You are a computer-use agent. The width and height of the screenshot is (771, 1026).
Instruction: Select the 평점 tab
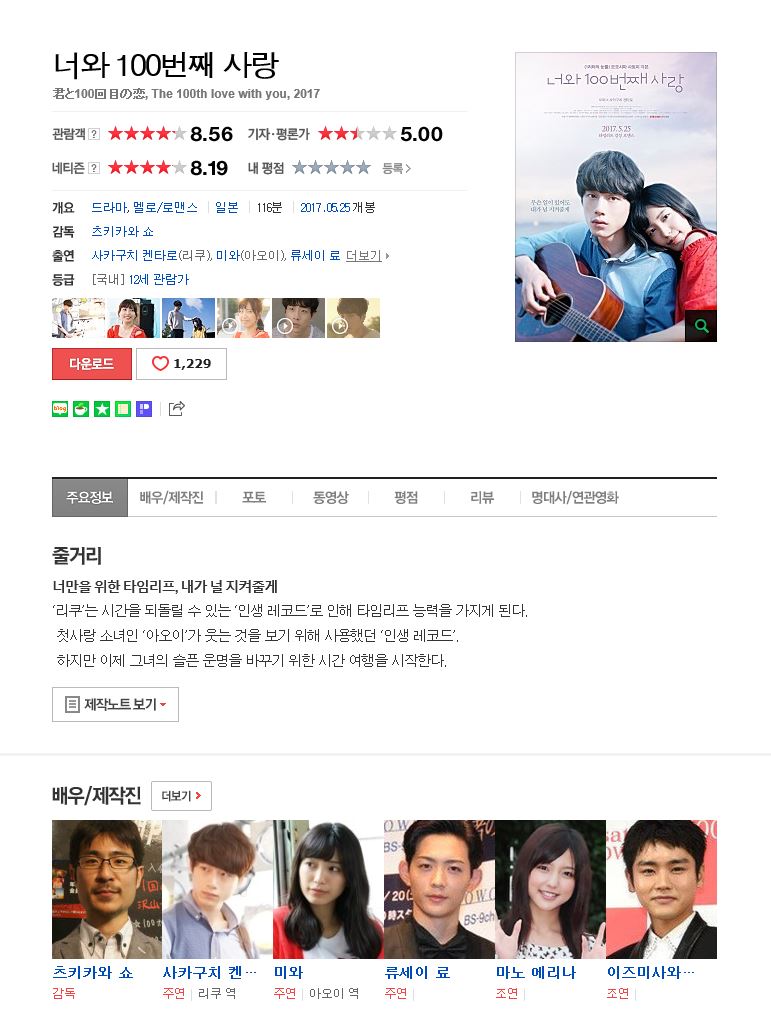click(x=406, y=497)
